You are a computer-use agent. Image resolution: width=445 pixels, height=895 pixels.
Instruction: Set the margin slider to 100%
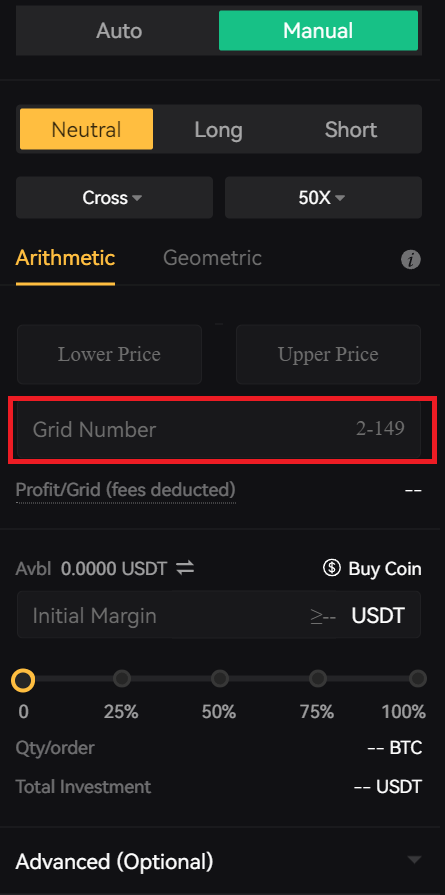tap(418, 679)
